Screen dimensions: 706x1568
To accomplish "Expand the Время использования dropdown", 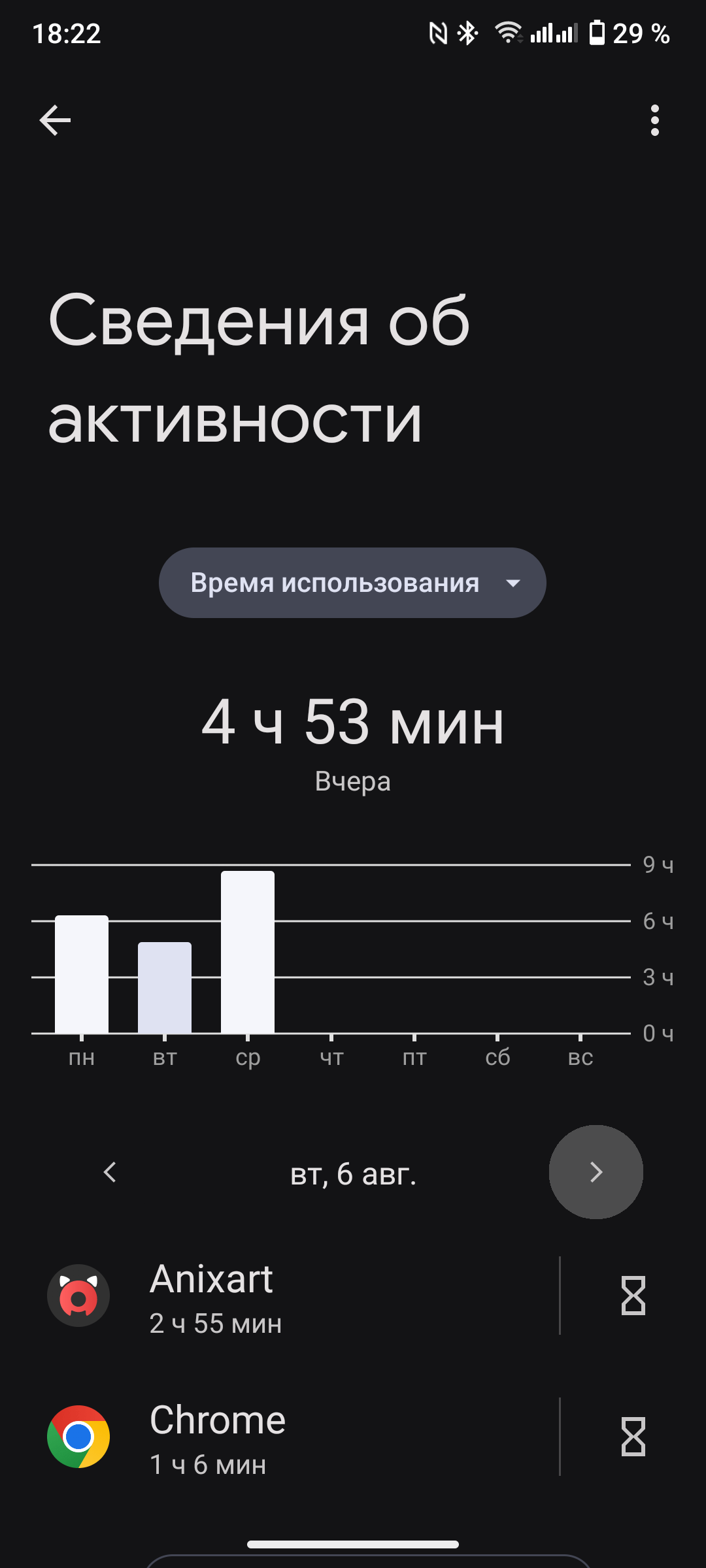I will 352,583.
